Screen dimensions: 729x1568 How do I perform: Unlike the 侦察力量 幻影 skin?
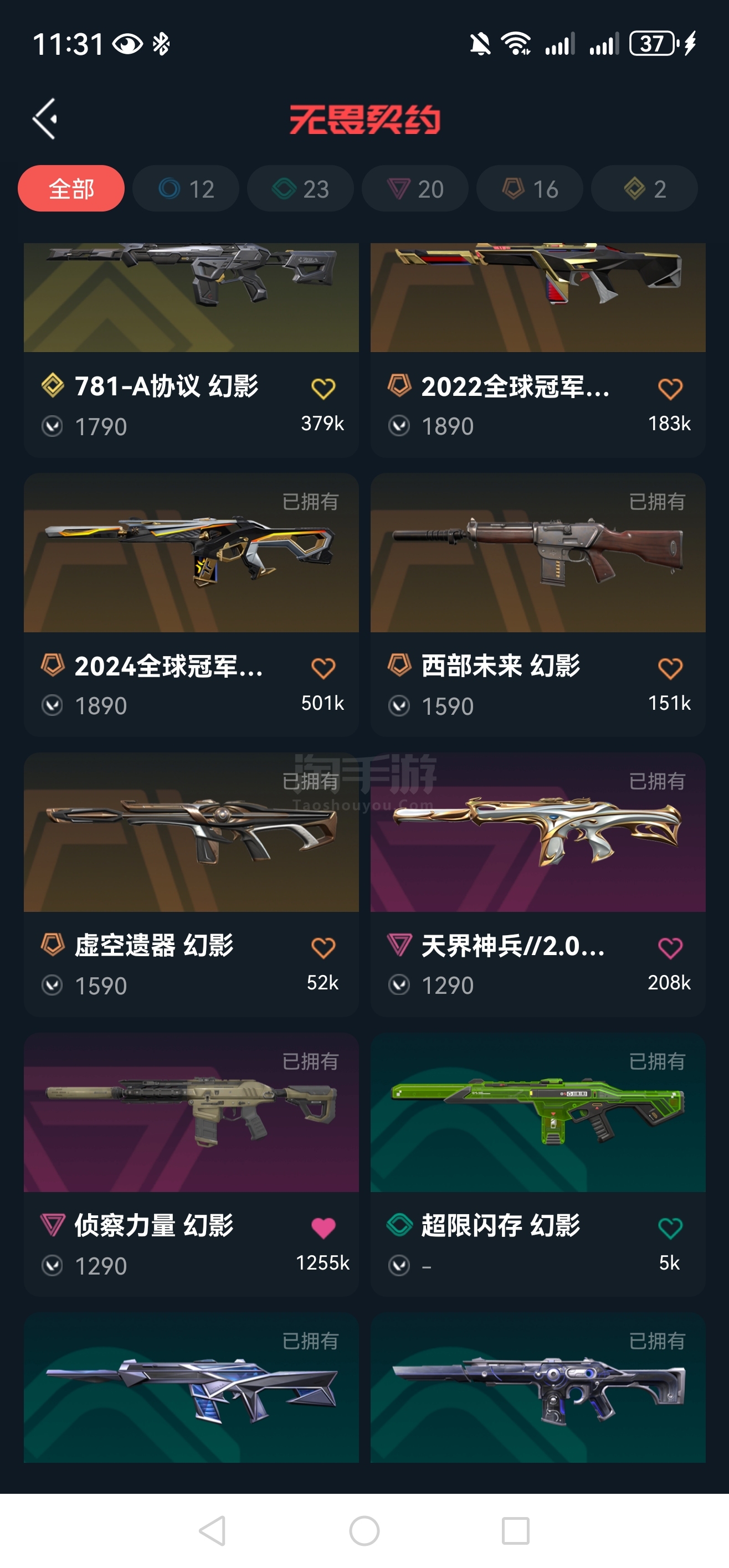pyautogui.click(x=323, y=1227)
